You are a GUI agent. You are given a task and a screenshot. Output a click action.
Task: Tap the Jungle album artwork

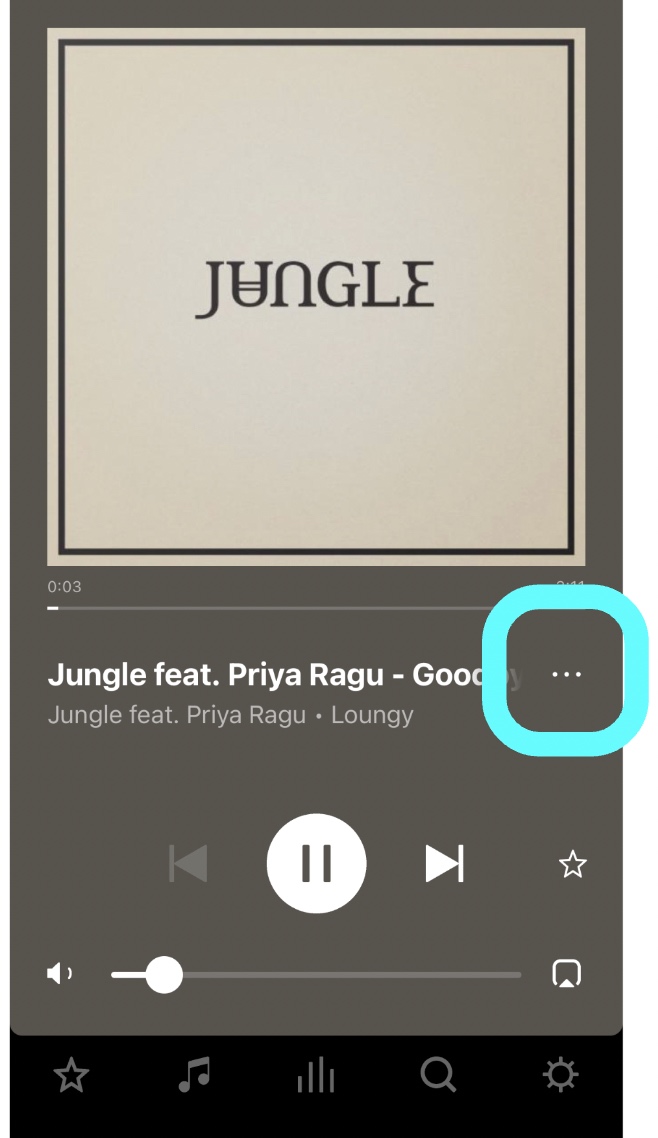point(316,296)
